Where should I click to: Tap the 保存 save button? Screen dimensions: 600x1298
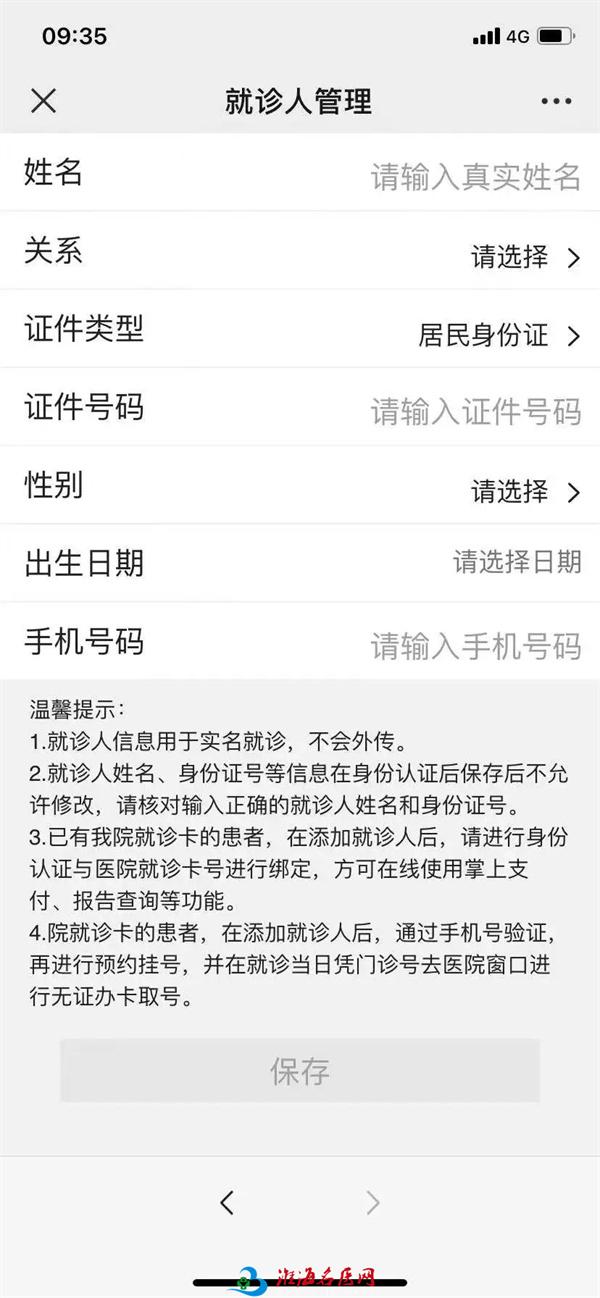click(x=300, y=1070)
